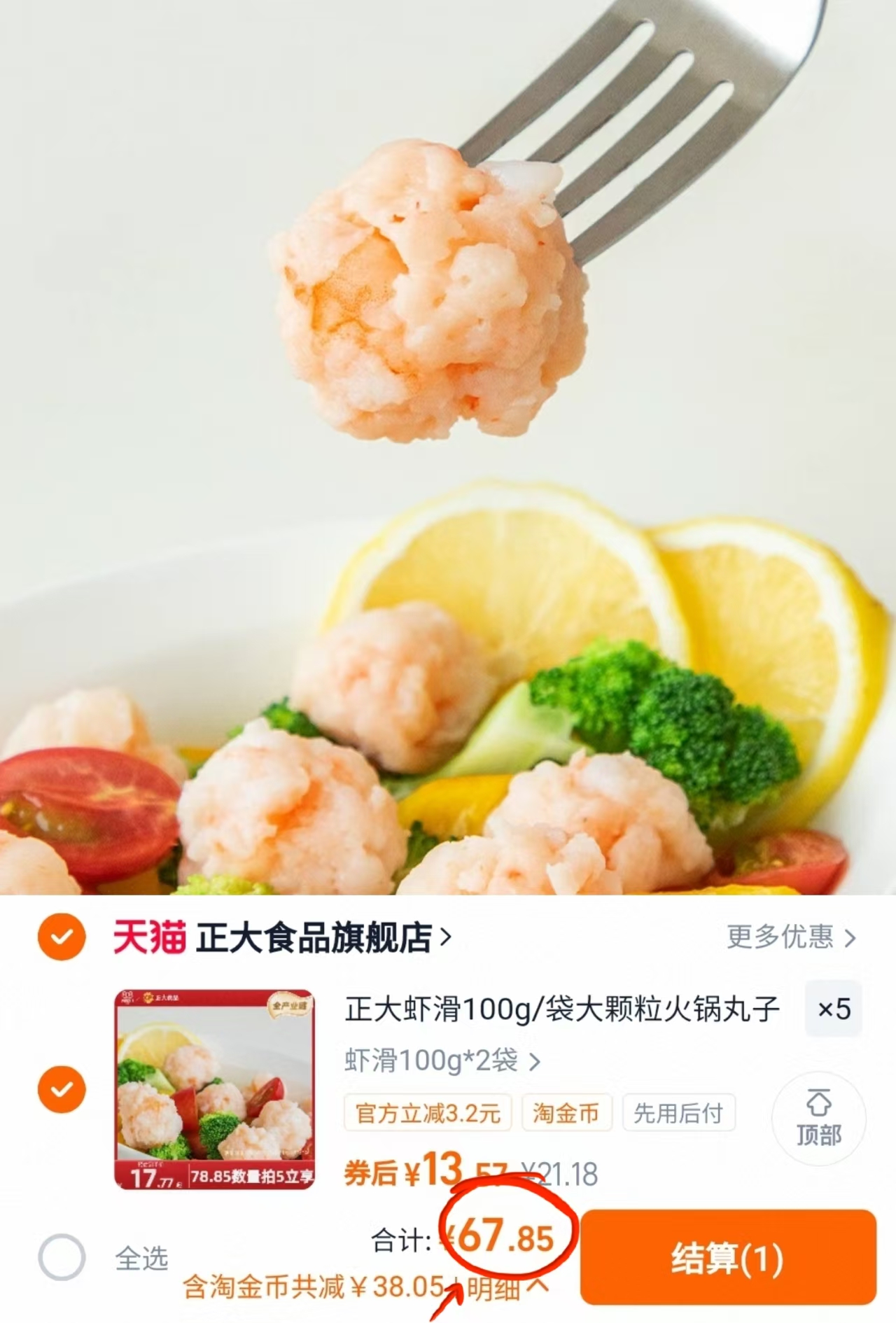Image resolution: width=896 pixels, height=1323 pixels.
Task: Click the 先用后付 pay-later tag
Action: (x=678, y=1112)
